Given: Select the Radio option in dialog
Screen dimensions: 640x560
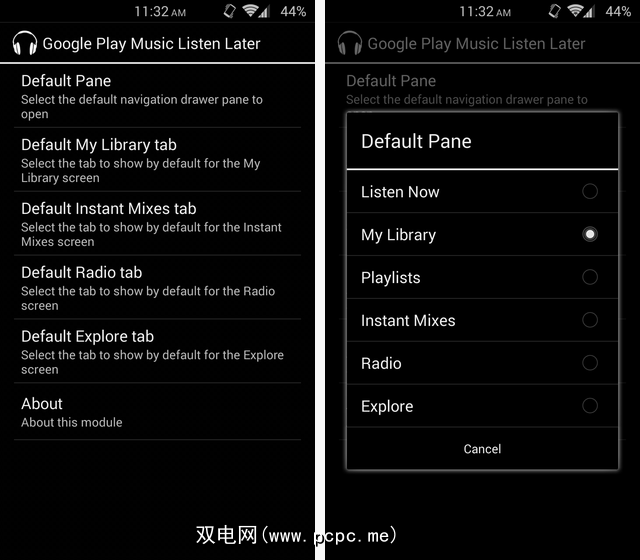Looking at the screenshot, I should pos(482,364).
